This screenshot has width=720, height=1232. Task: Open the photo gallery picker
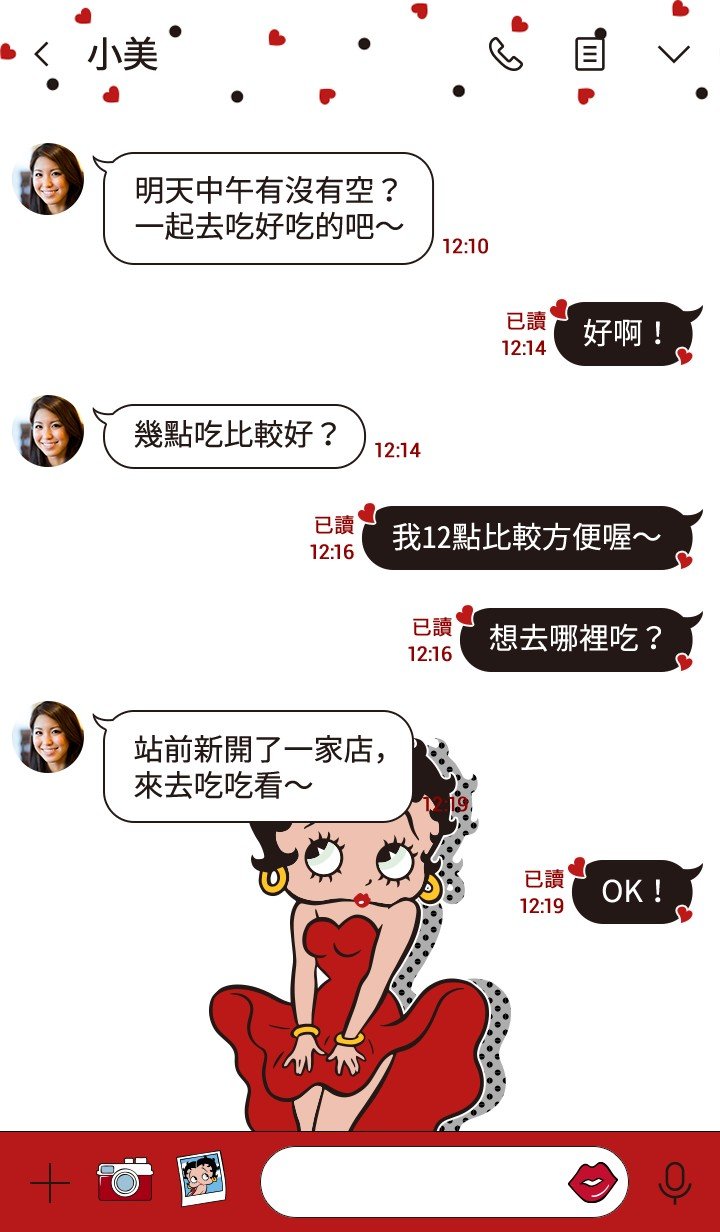[x=201, y=1180]
